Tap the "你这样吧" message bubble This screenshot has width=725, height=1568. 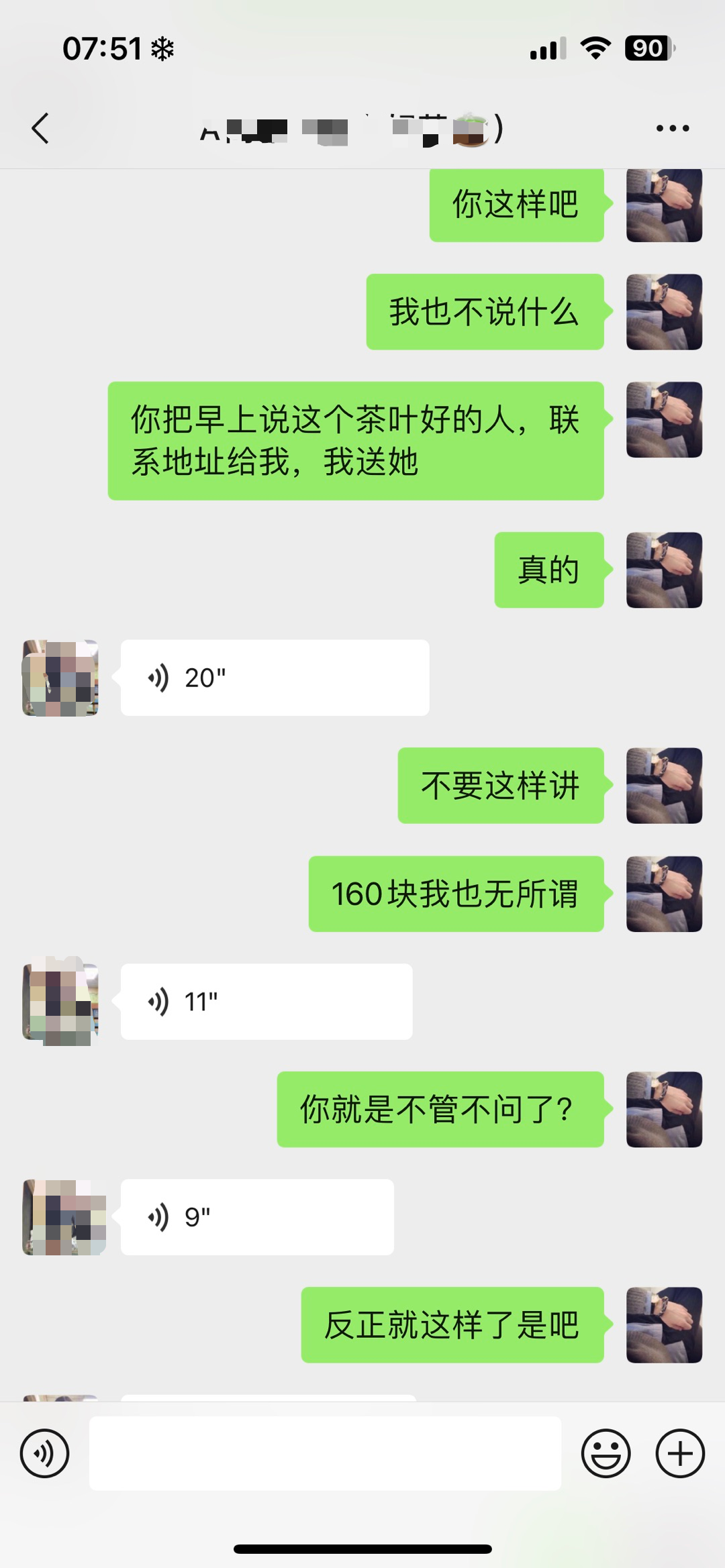click(517, 206)
